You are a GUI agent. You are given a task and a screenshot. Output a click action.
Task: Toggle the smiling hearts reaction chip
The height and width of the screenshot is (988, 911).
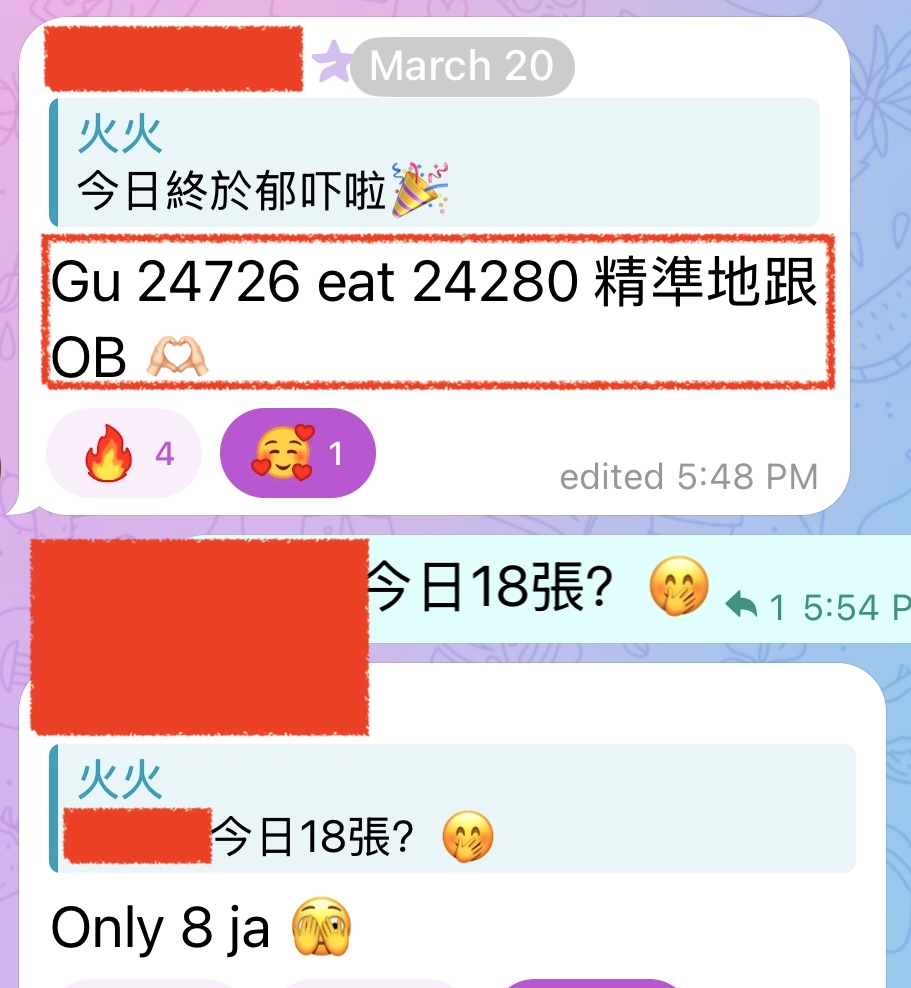(x=297, y=454)
